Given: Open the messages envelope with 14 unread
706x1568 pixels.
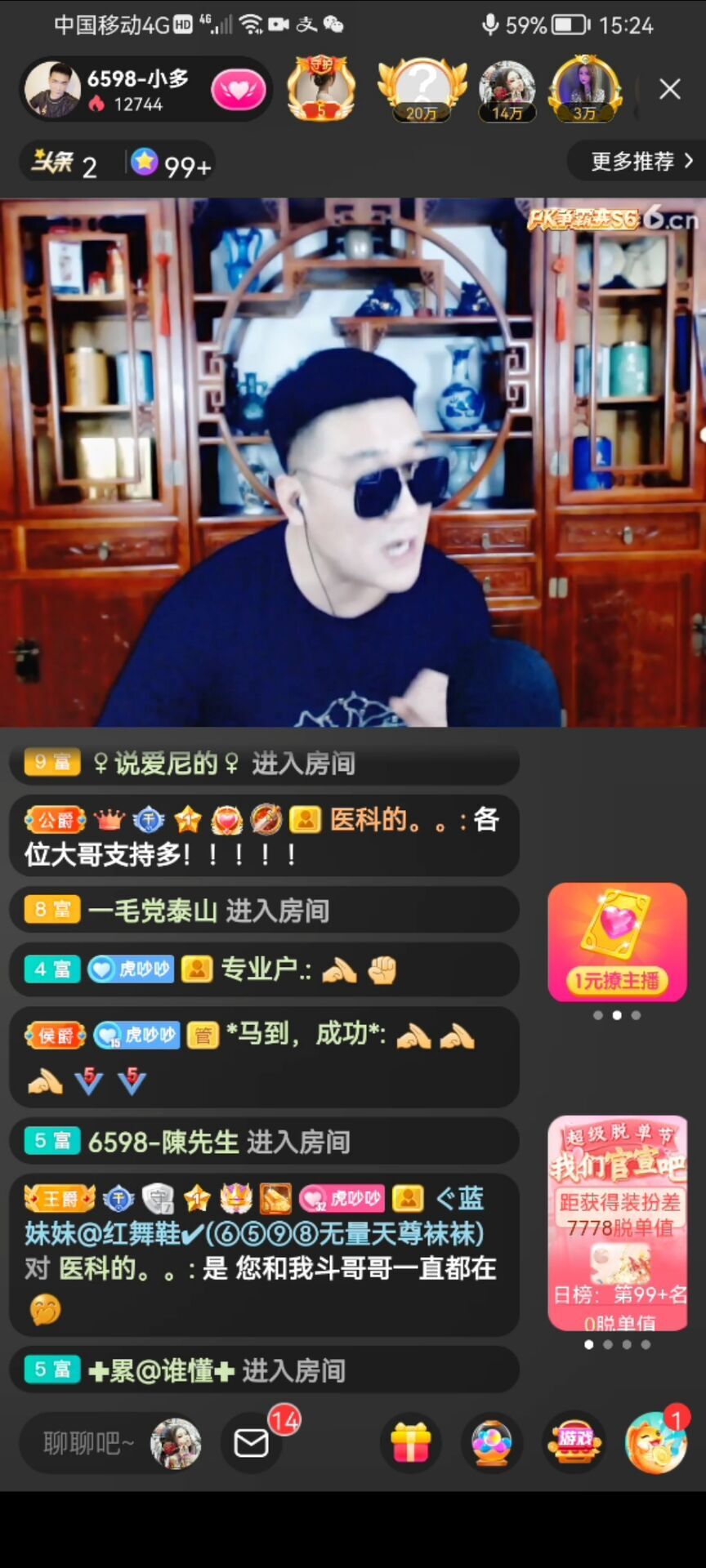Looking at the screenshot, I should [x=252, y=1443].
